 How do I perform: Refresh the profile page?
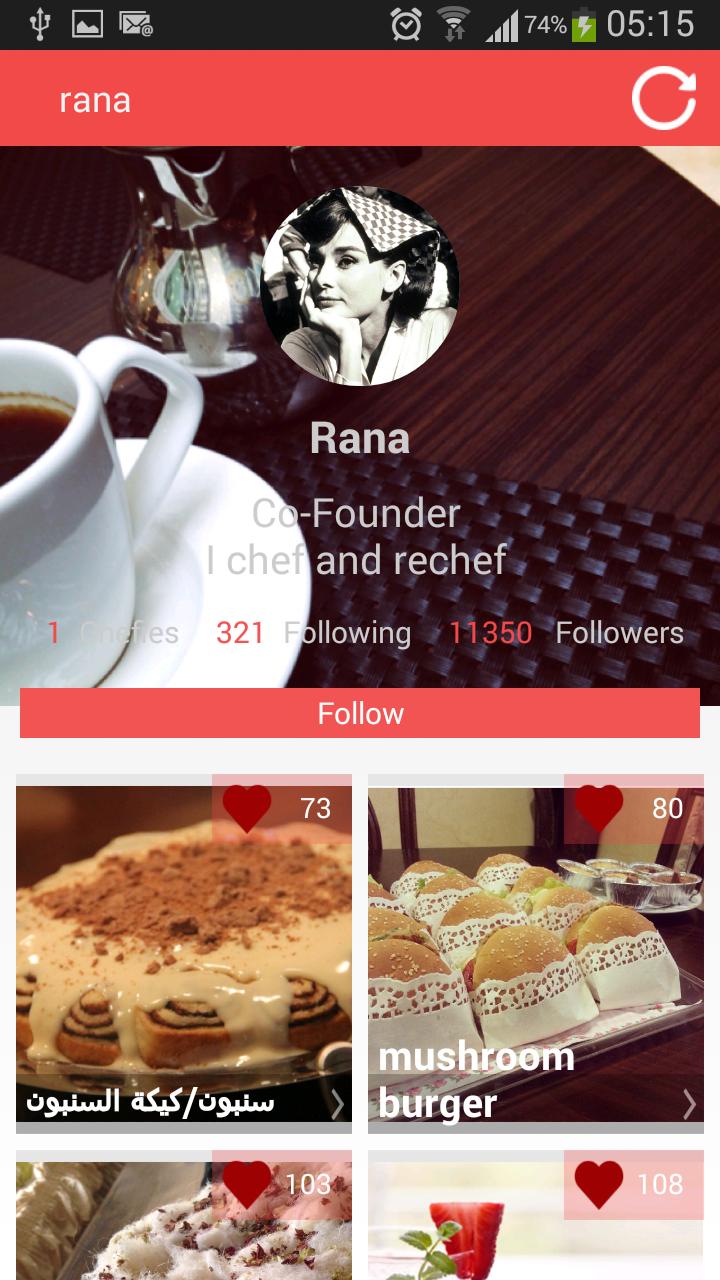tap(664, 98)
